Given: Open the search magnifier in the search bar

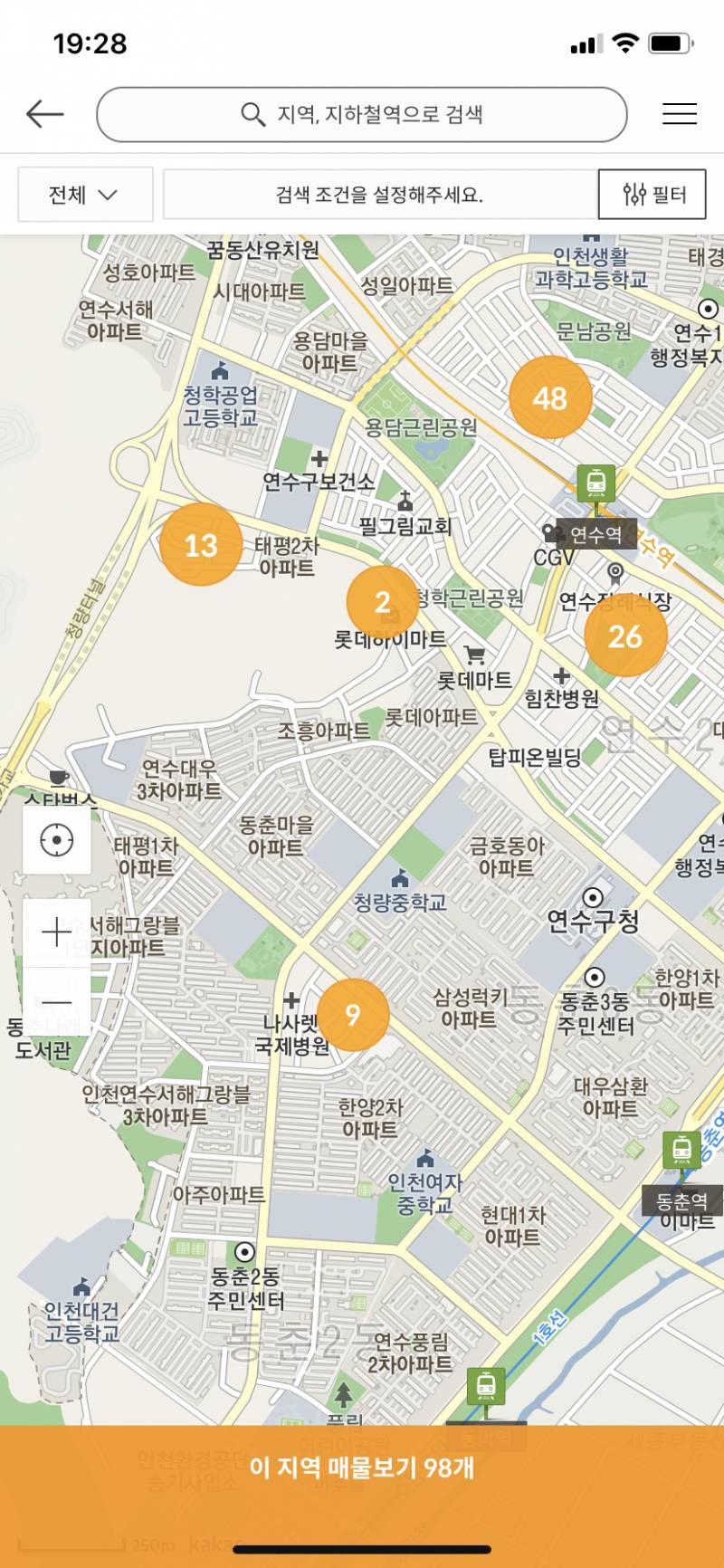Looking at the screenshot, I should [254, 114].
